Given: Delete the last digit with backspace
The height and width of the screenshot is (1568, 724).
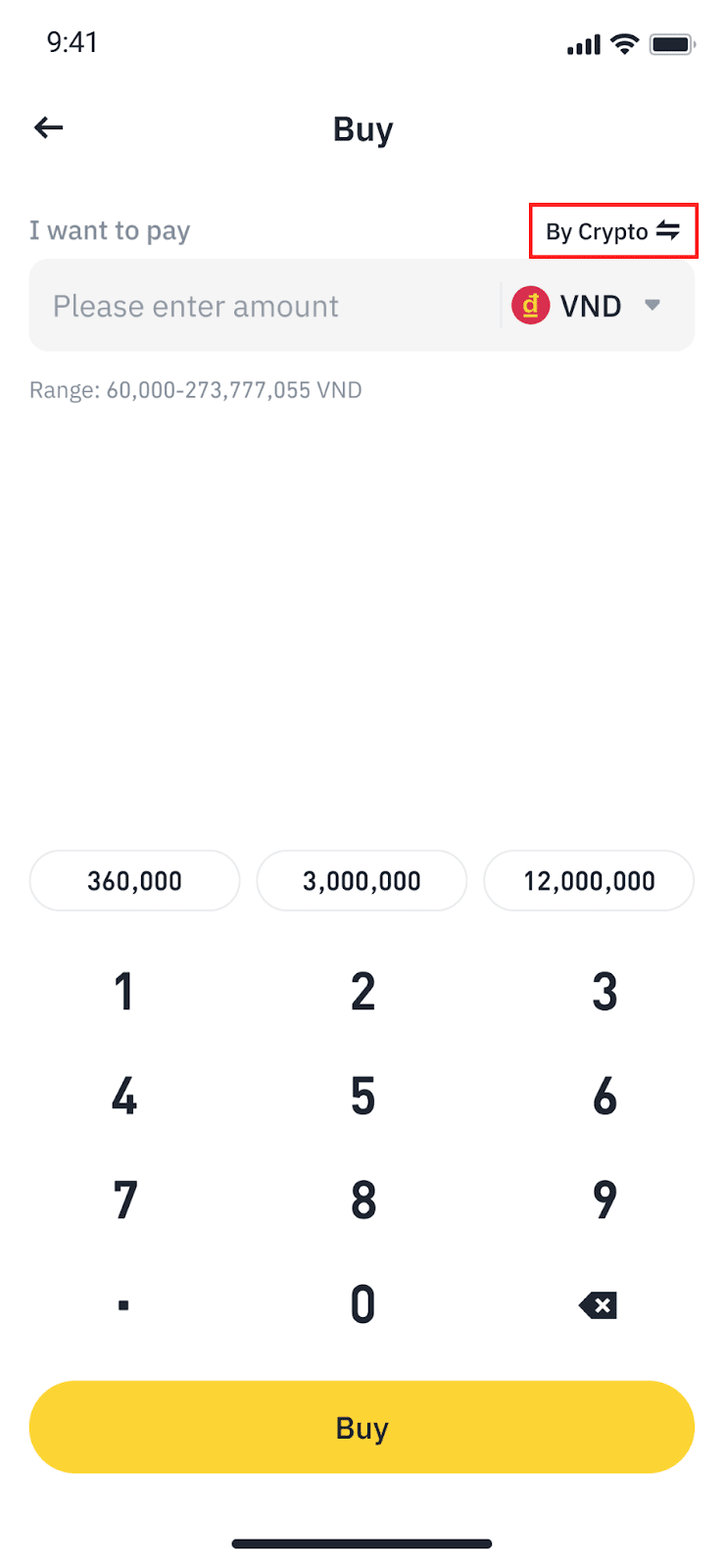Looking at the screenshot, I should (599, 1304).
